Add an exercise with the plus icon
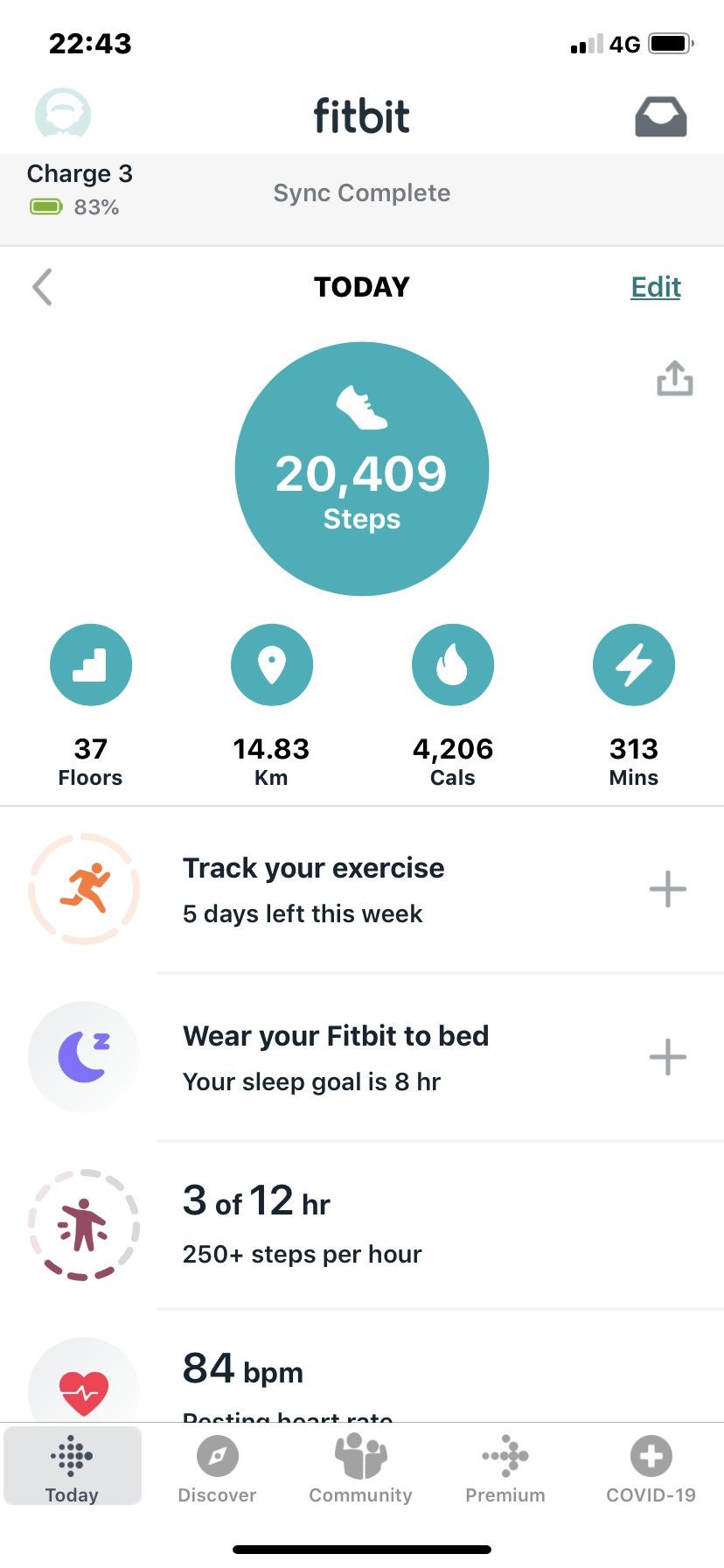Screen dimensions: 724x1568 pyautogui.click(x=668, y=889)
